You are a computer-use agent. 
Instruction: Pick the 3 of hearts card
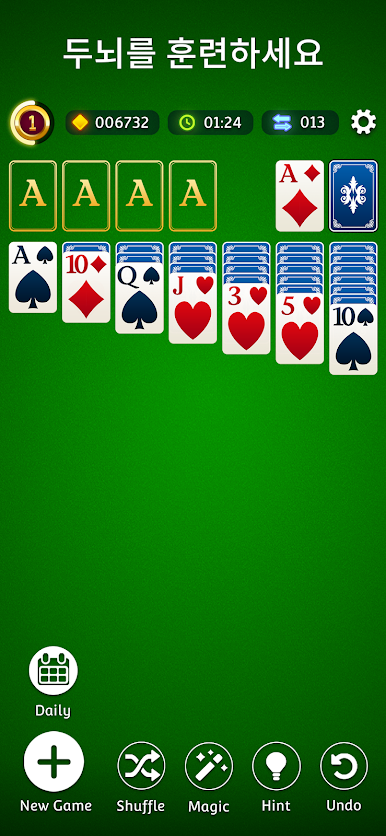(x=246, y=319)
